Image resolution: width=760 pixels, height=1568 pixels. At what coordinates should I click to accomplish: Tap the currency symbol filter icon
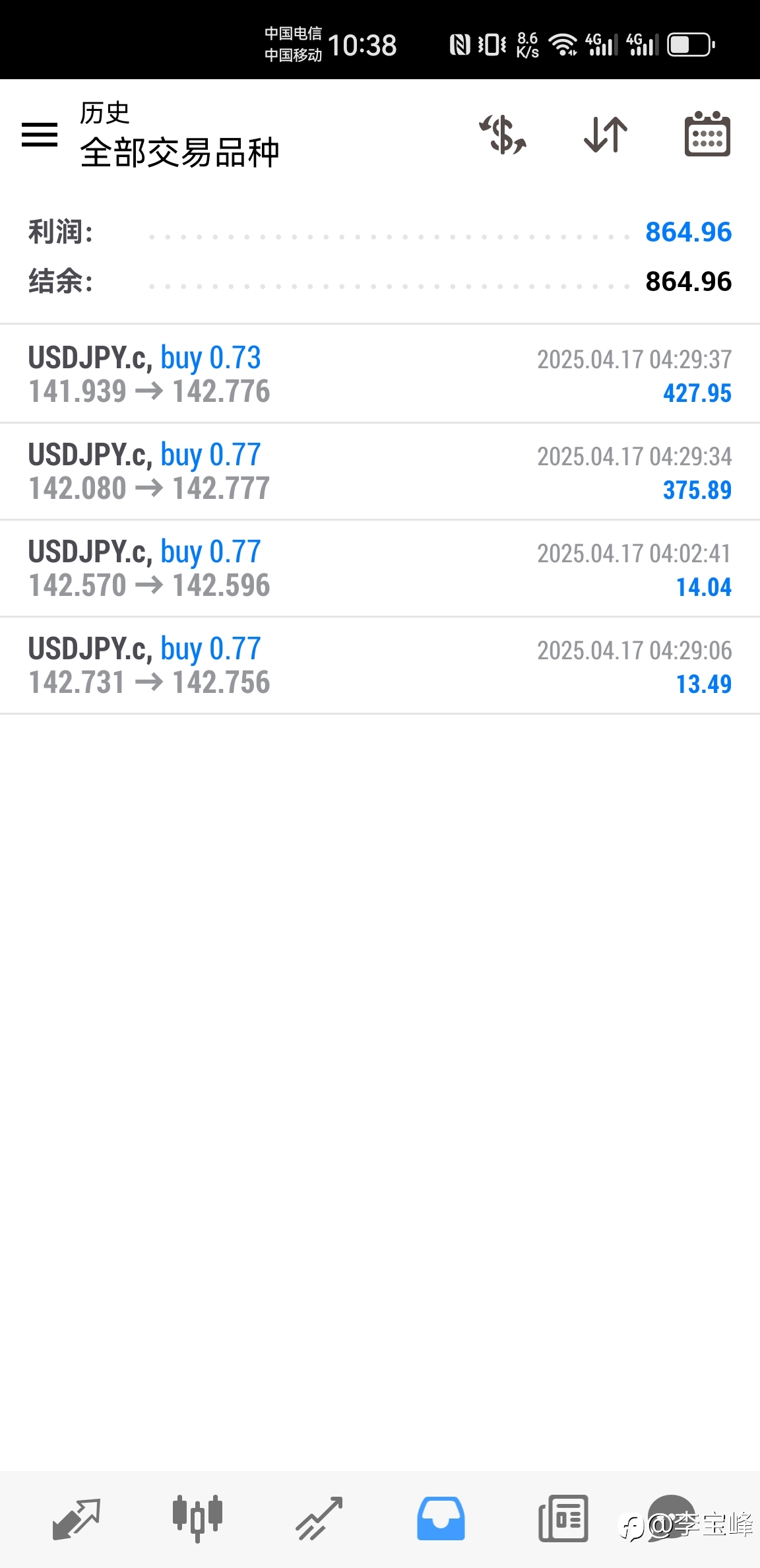[503, 135]
